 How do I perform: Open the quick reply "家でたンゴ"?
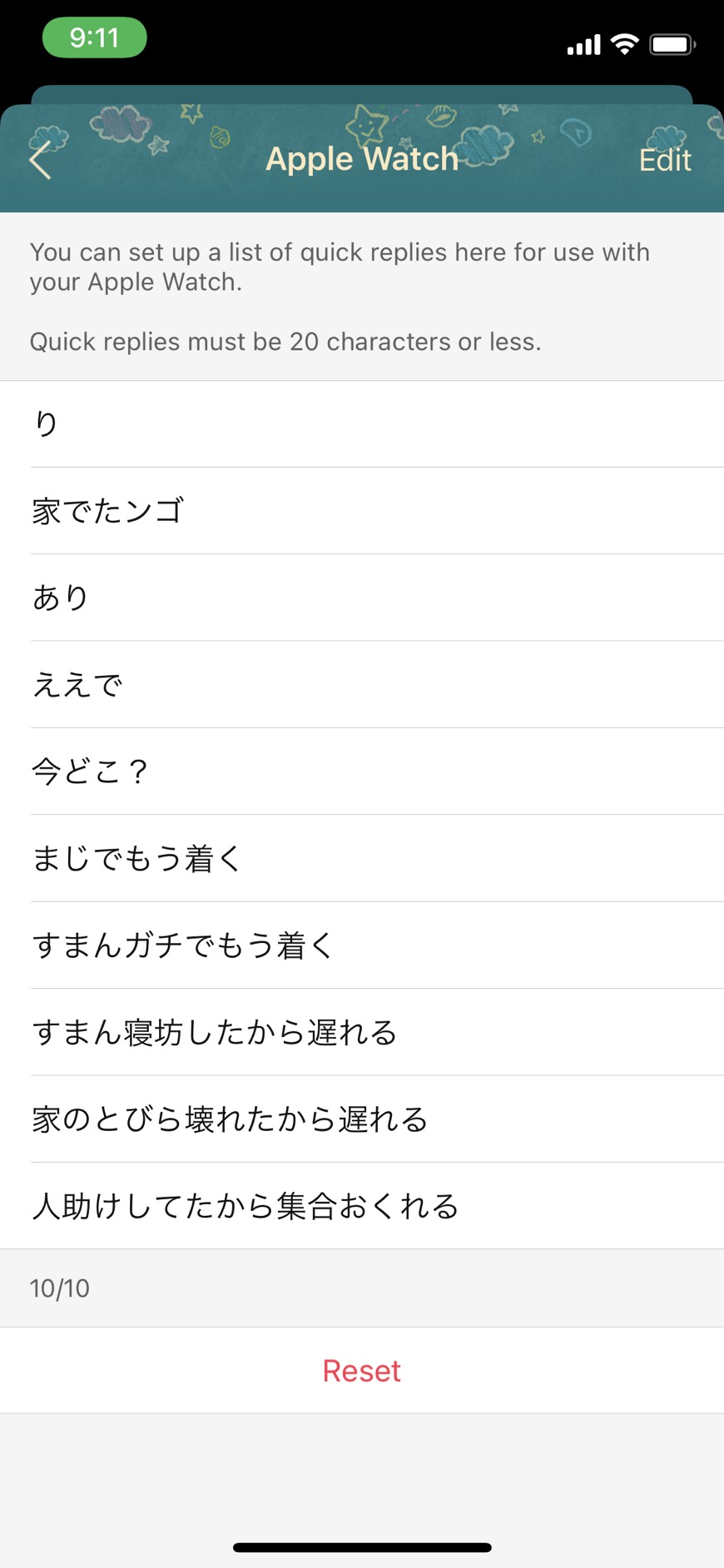tap(362, 511)
